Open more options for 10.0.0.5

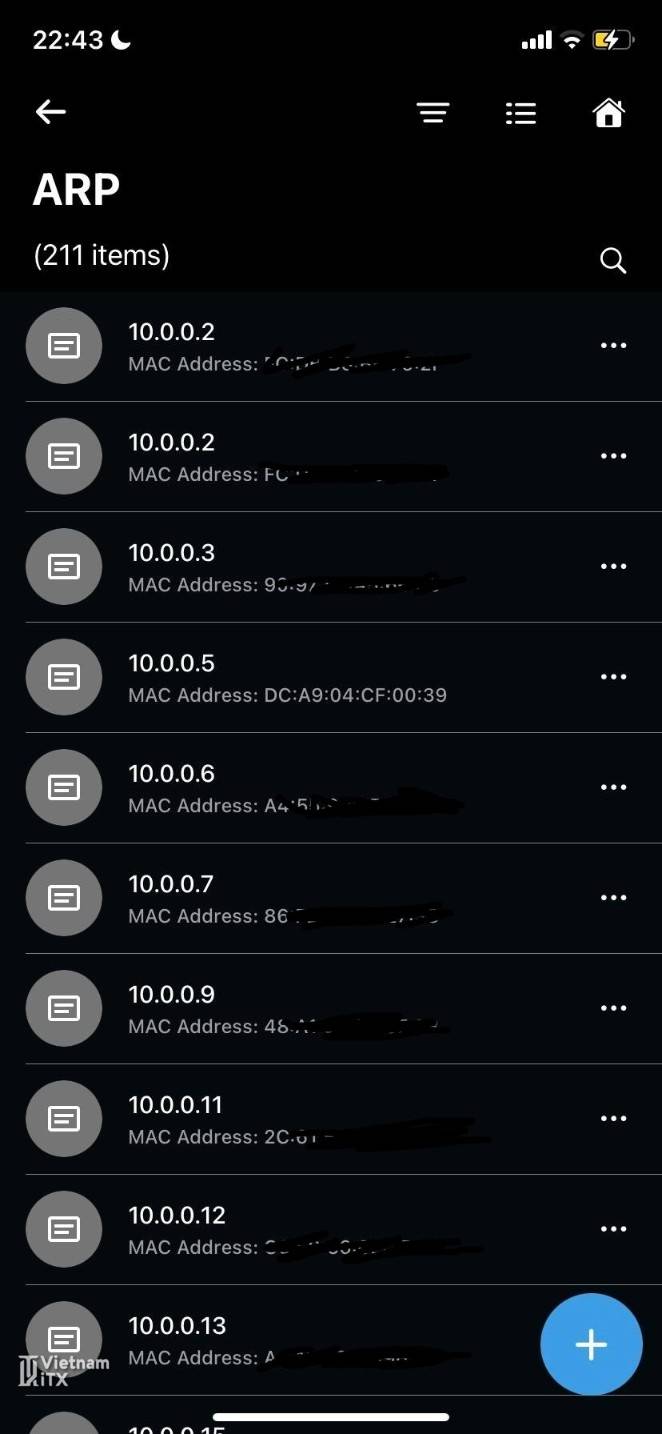point(612,677)
